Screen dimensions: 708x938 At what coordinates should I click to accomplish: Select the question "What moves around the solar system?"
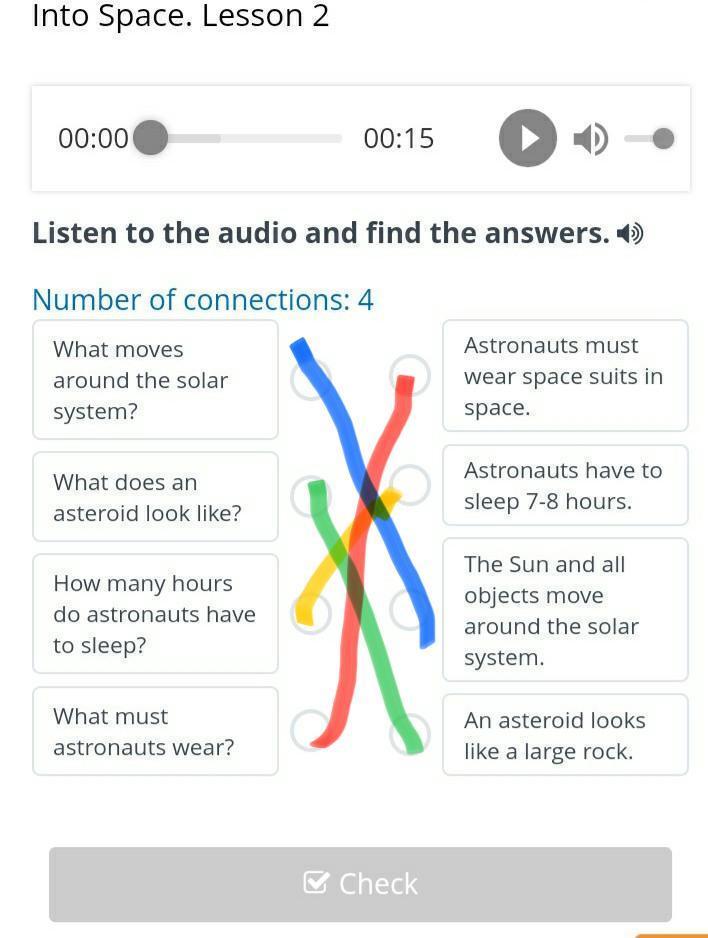tap(155, 380)
